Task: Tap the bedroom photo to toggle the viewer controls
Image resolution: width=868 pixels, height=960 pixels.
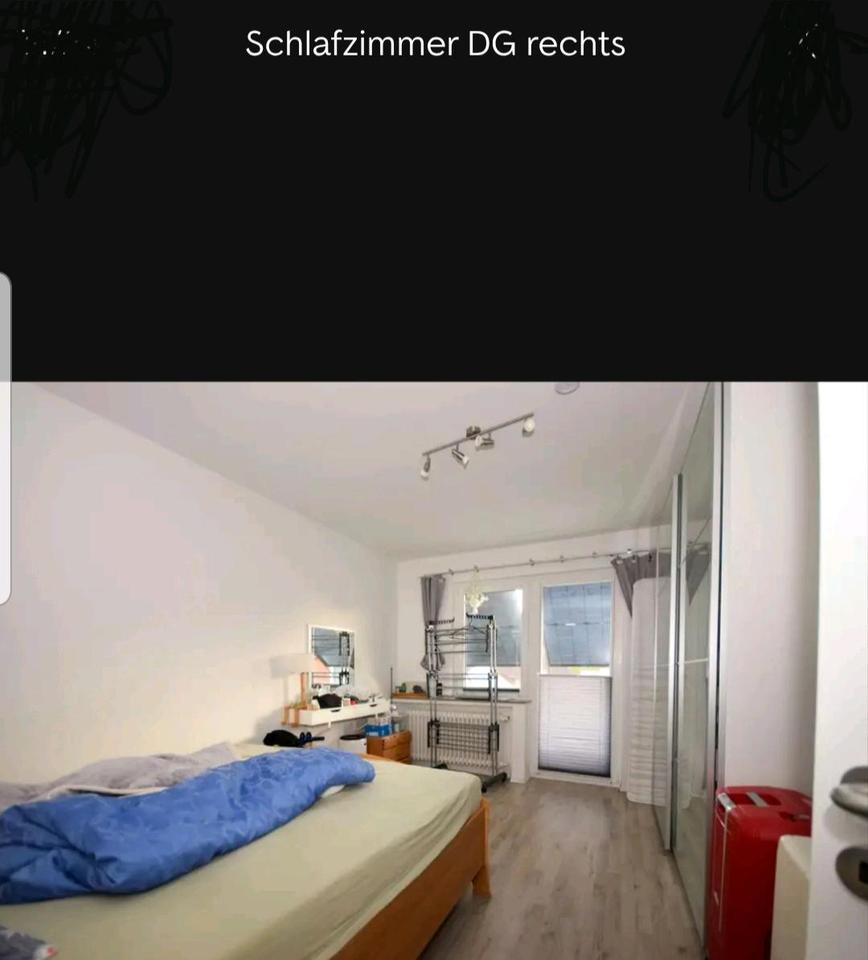Action: click(434, 670)
